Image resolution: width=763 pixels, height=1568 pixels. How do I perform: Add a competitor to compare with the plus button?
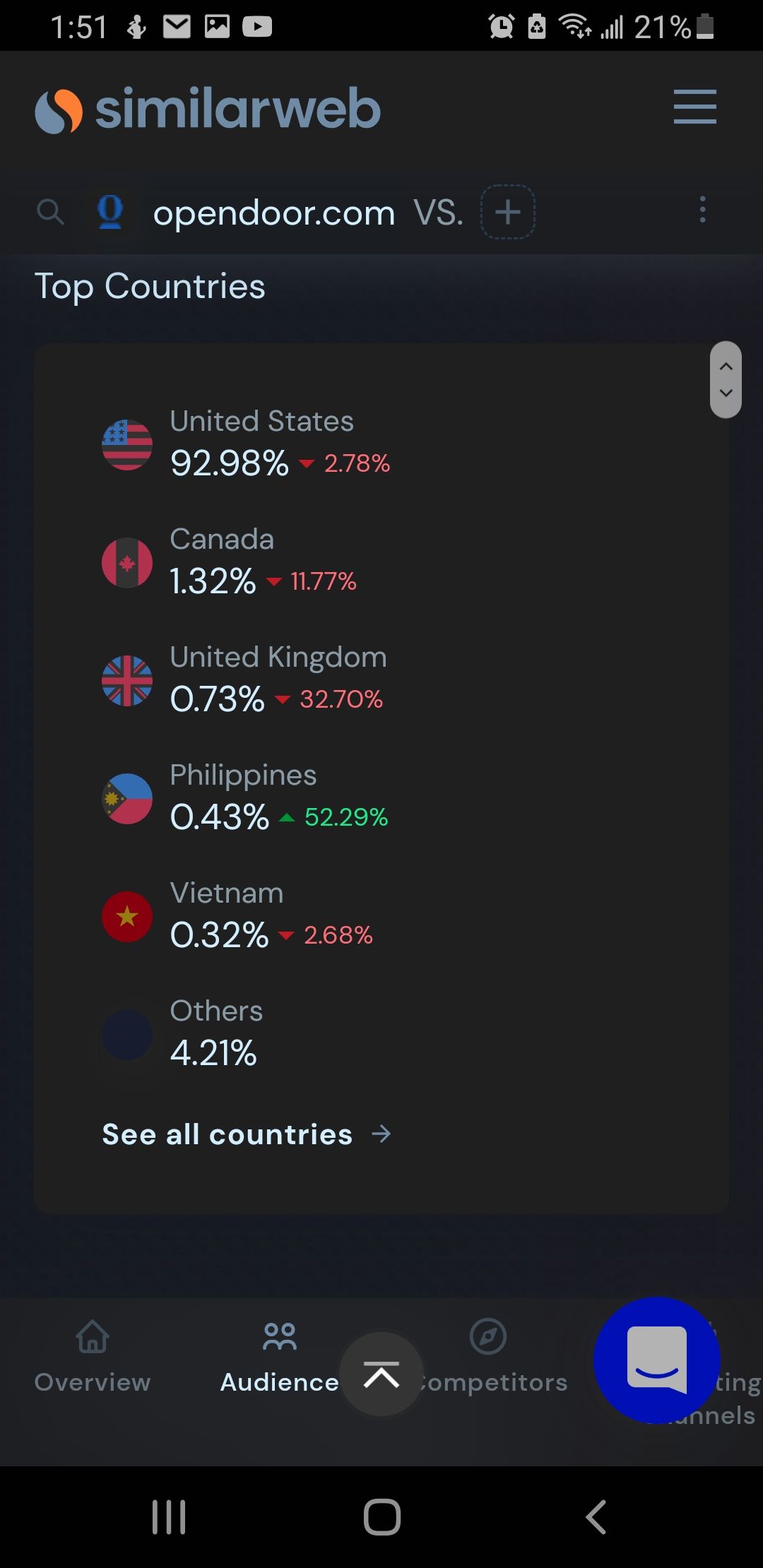[508, 212]
